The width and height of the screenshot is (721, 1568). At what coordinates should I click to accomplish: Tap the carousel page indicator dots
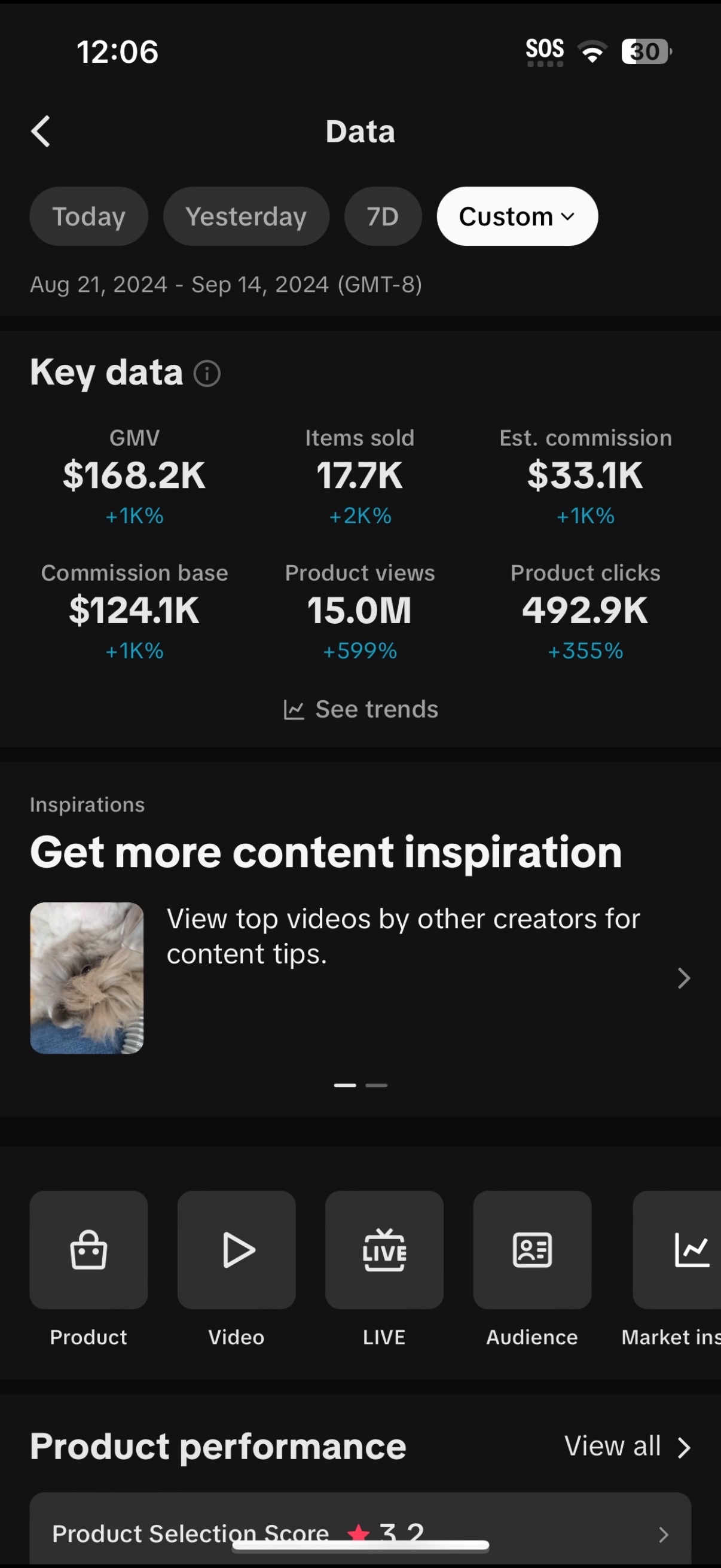click(360, 1085)
